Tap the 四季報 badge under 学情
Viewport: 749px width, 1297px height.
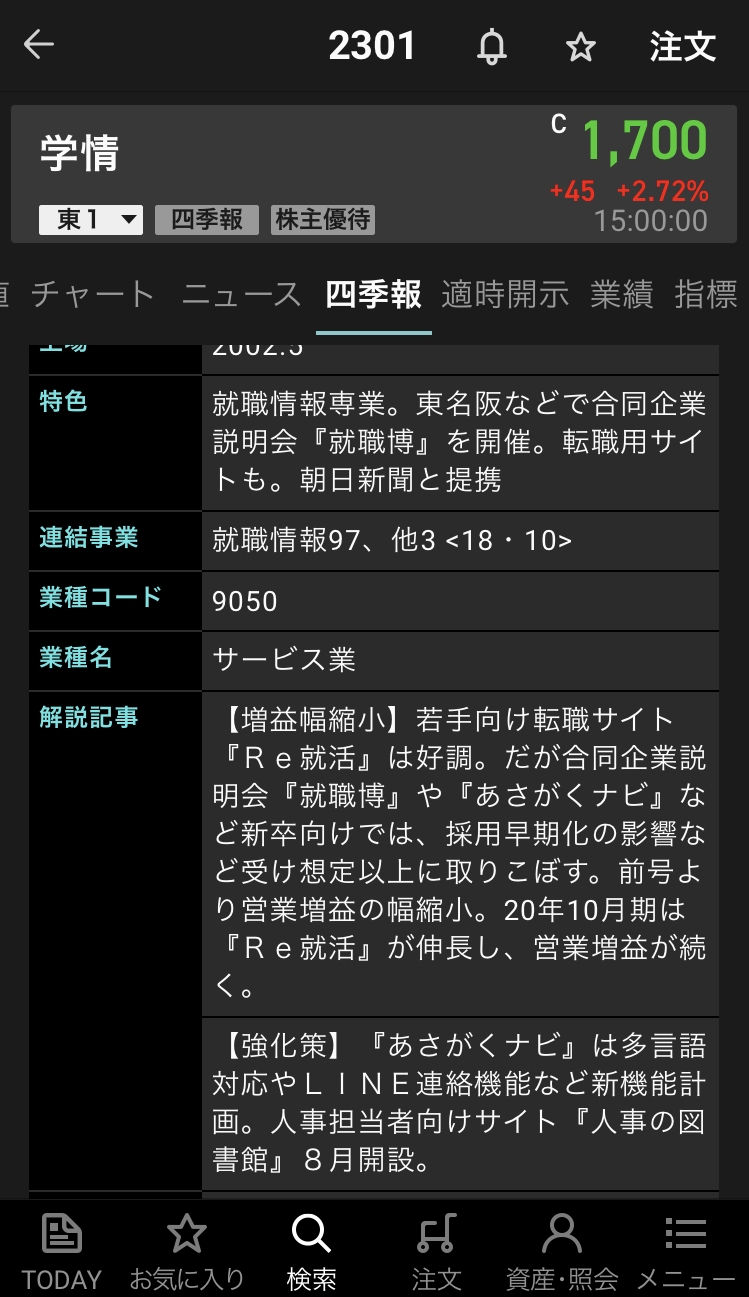(207, 220)
